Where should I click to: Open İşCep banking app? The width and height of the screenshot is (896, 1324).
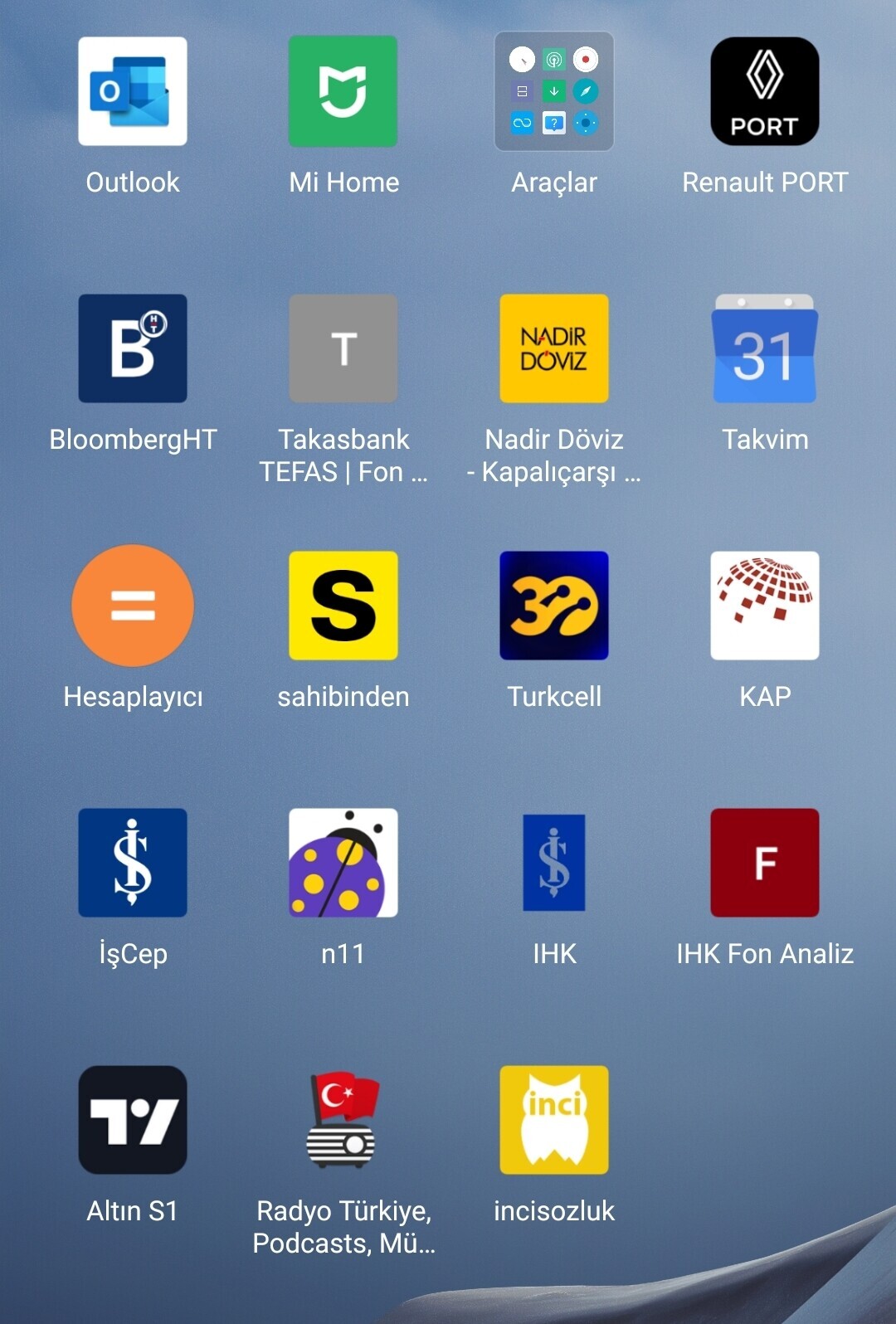(x=133, y=864)
